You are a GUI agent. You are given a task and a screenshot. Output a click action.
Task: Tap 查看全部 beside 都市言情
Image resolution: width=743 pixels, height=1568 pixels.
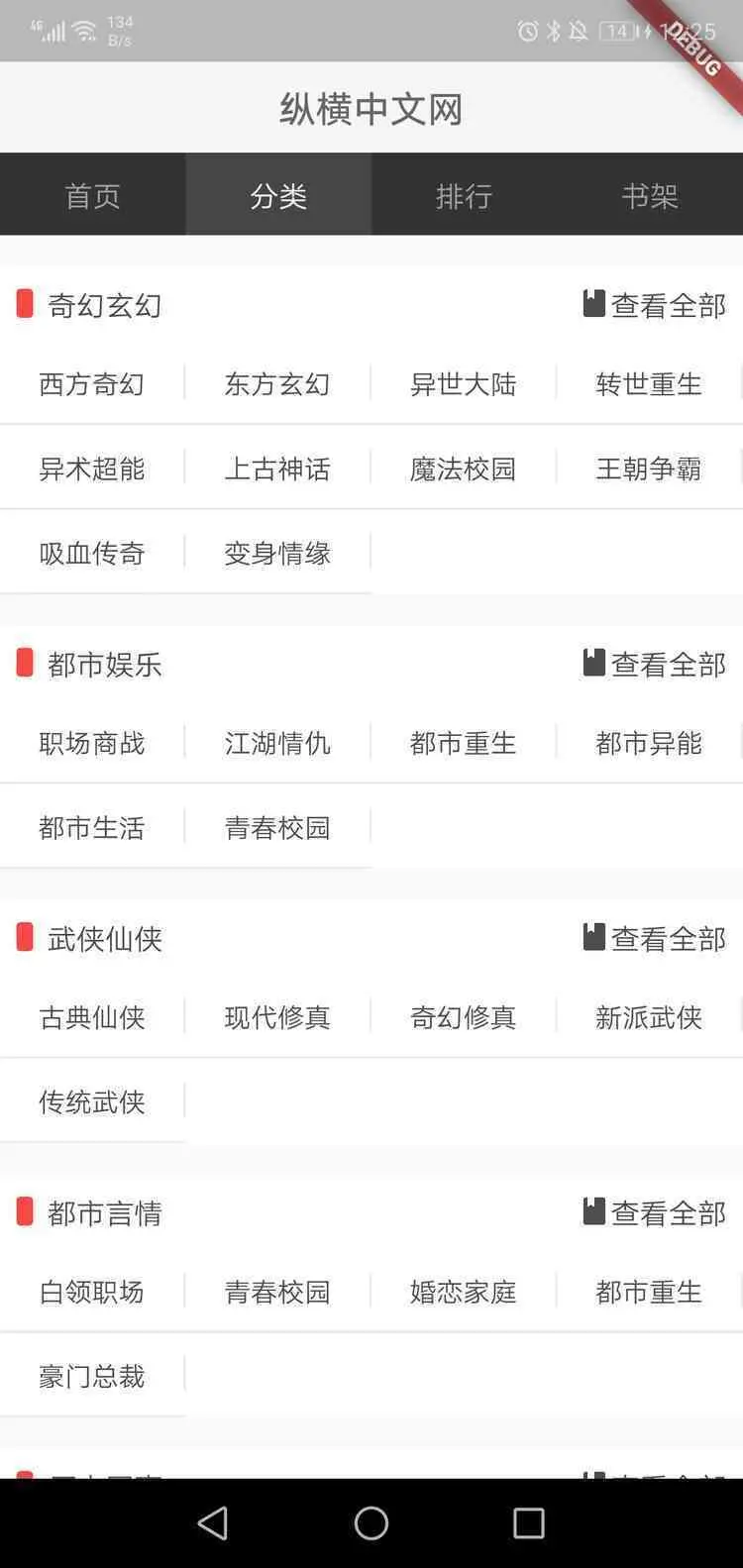click(656, 1212)
